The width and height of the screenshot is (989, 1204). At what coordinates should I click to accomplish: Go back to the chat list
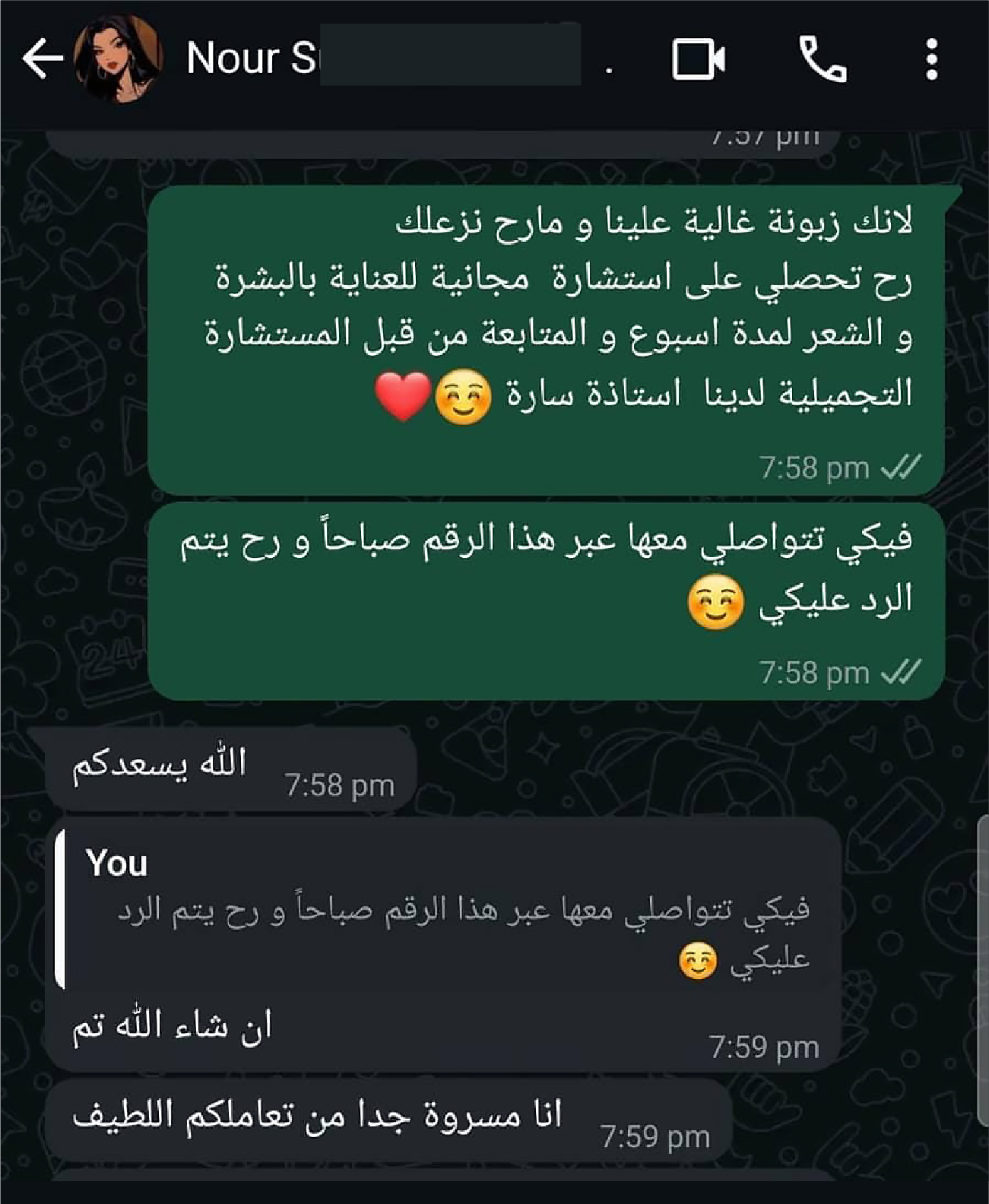click(x=42, y=59)
